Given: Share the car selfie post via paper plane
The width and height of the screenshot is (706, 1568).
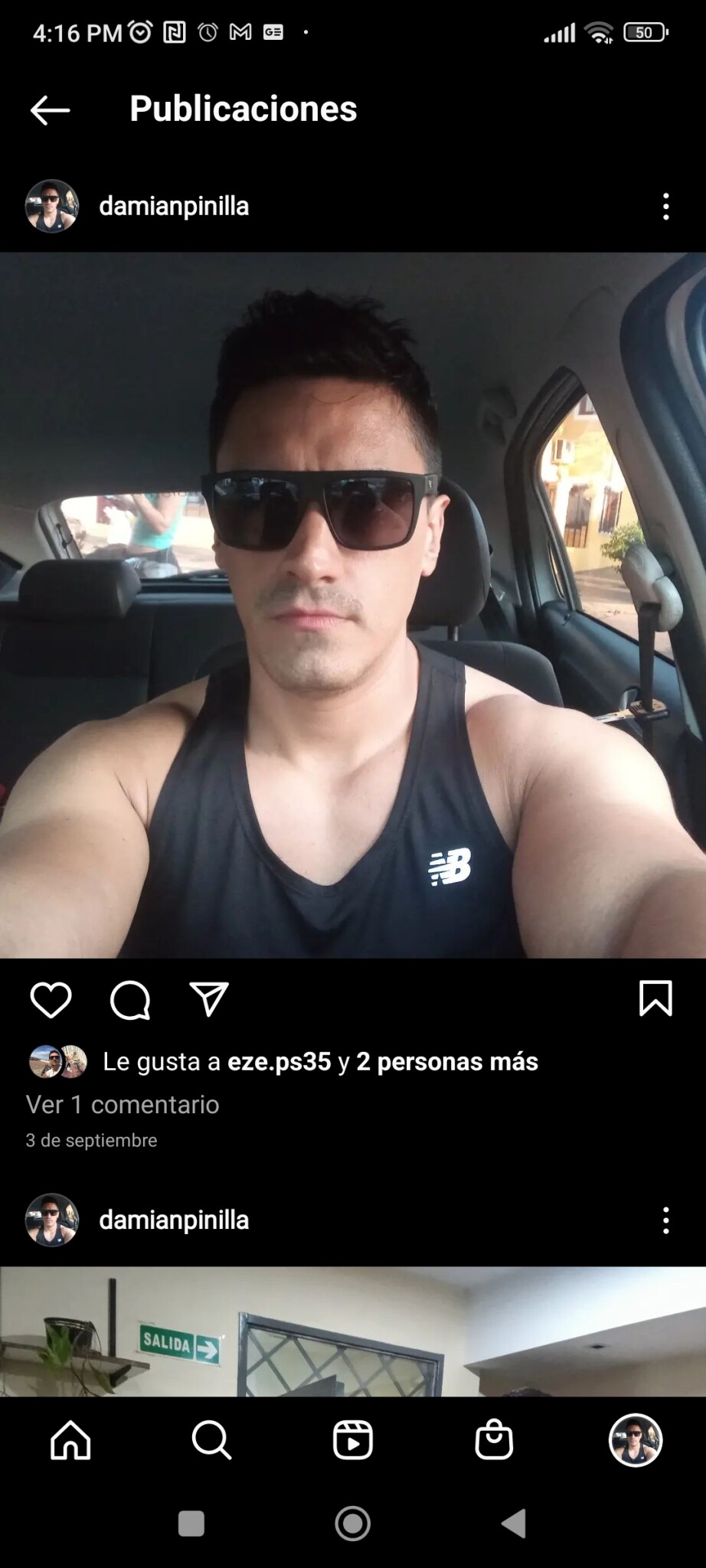Looking at the screenshot, I should [209, 999].
